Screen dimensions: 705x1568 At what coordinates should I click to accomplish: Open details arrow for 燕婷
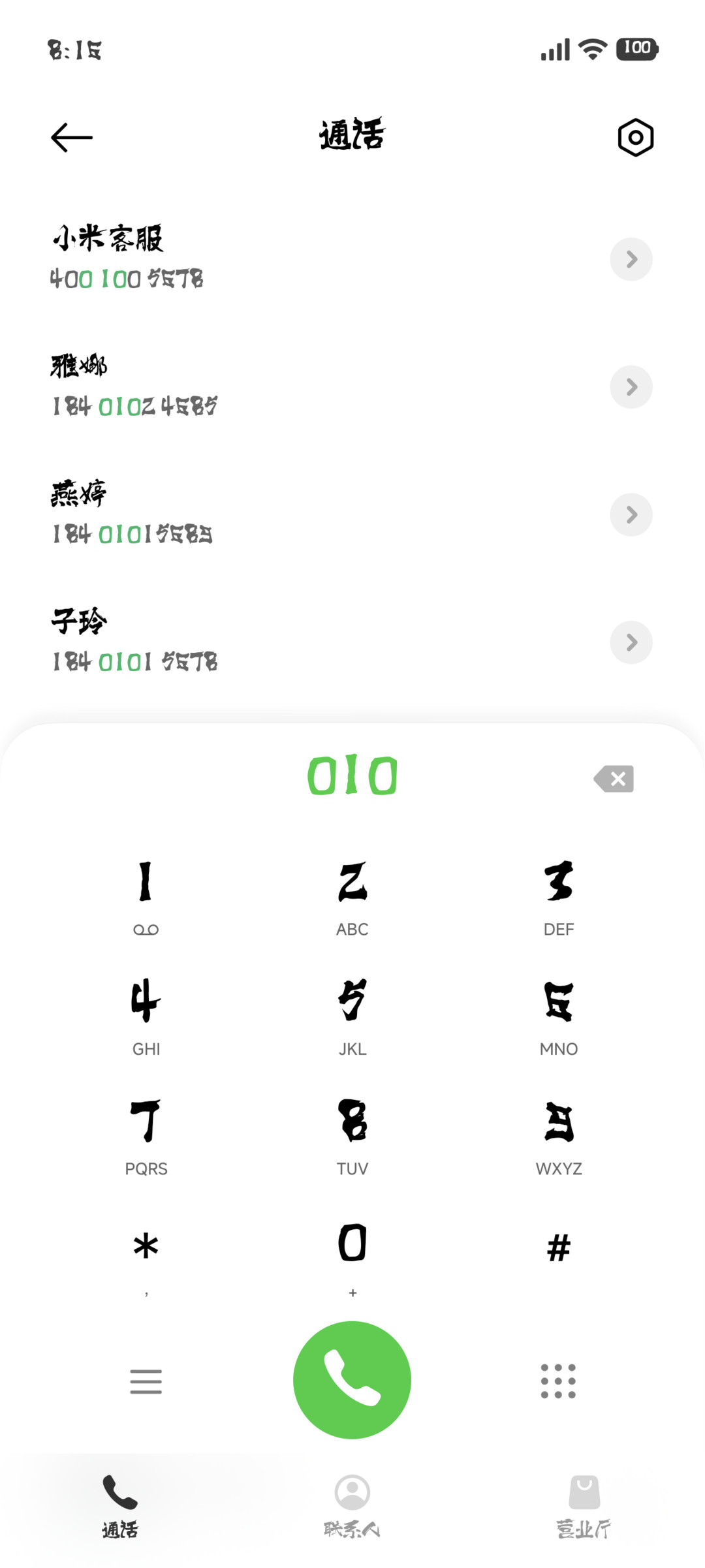631,515
